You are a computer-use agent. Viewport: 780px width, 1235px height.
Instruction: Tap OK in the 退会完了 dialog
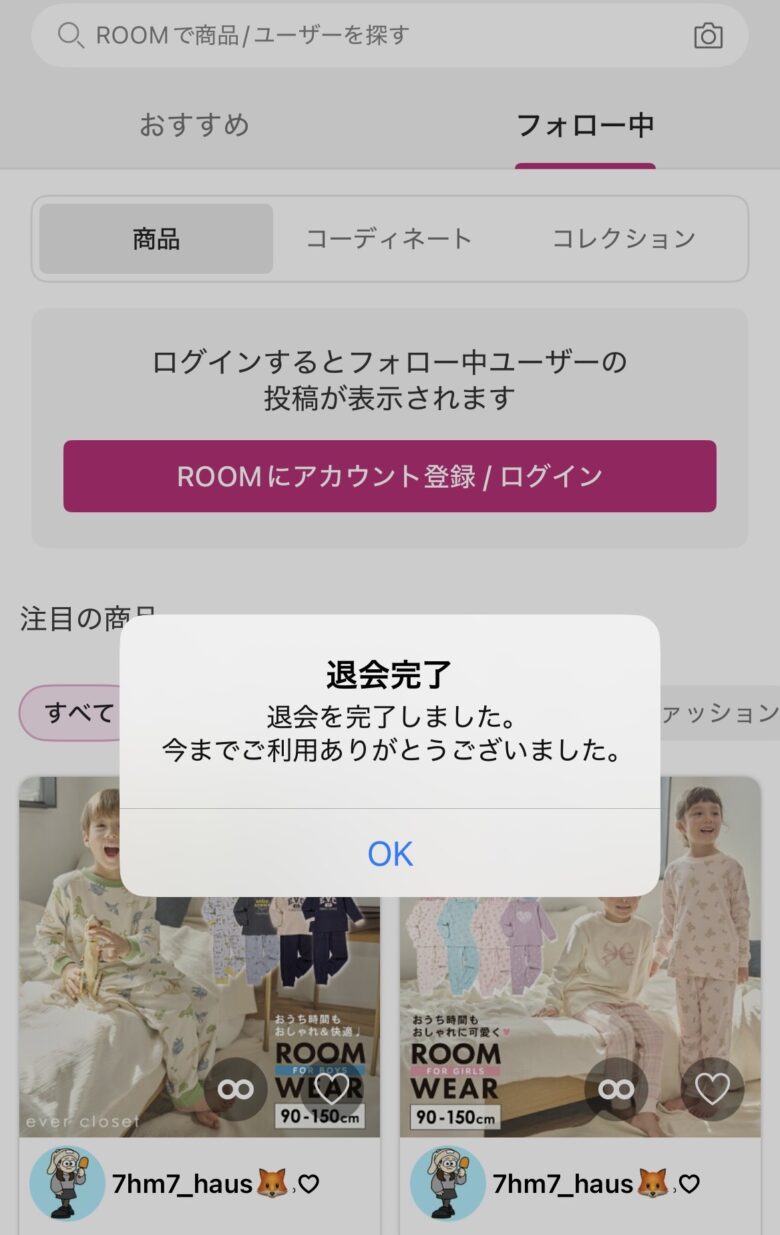390,853
